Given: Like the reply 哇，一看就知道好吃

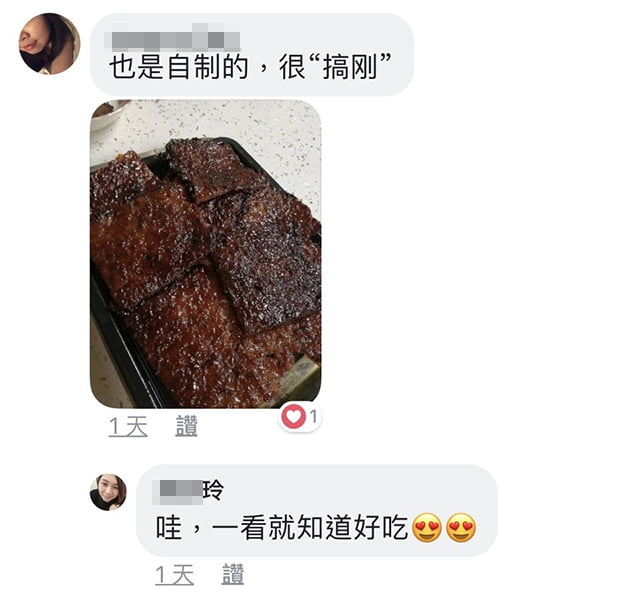Looking at the screenshot, I should [233, 574].
